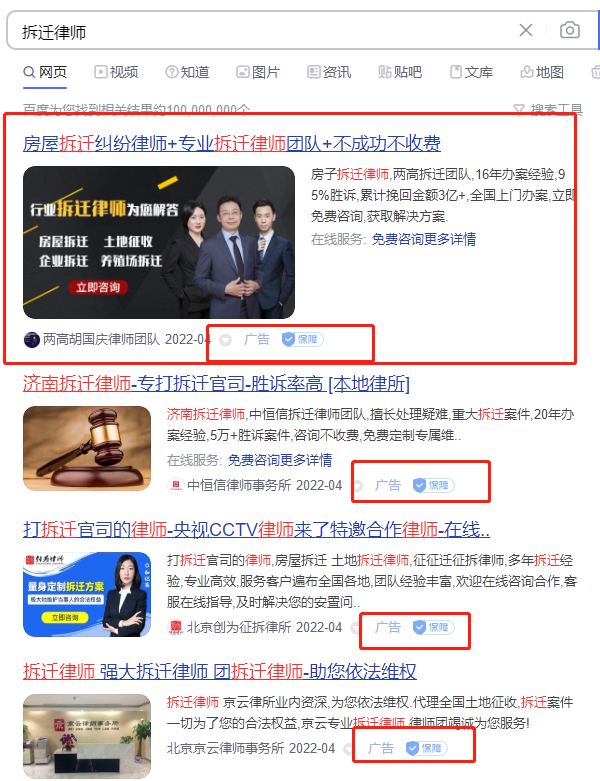This screenshot has width=600, height=781.
Task: Clear the search query with the X
Action: point(526,30)
